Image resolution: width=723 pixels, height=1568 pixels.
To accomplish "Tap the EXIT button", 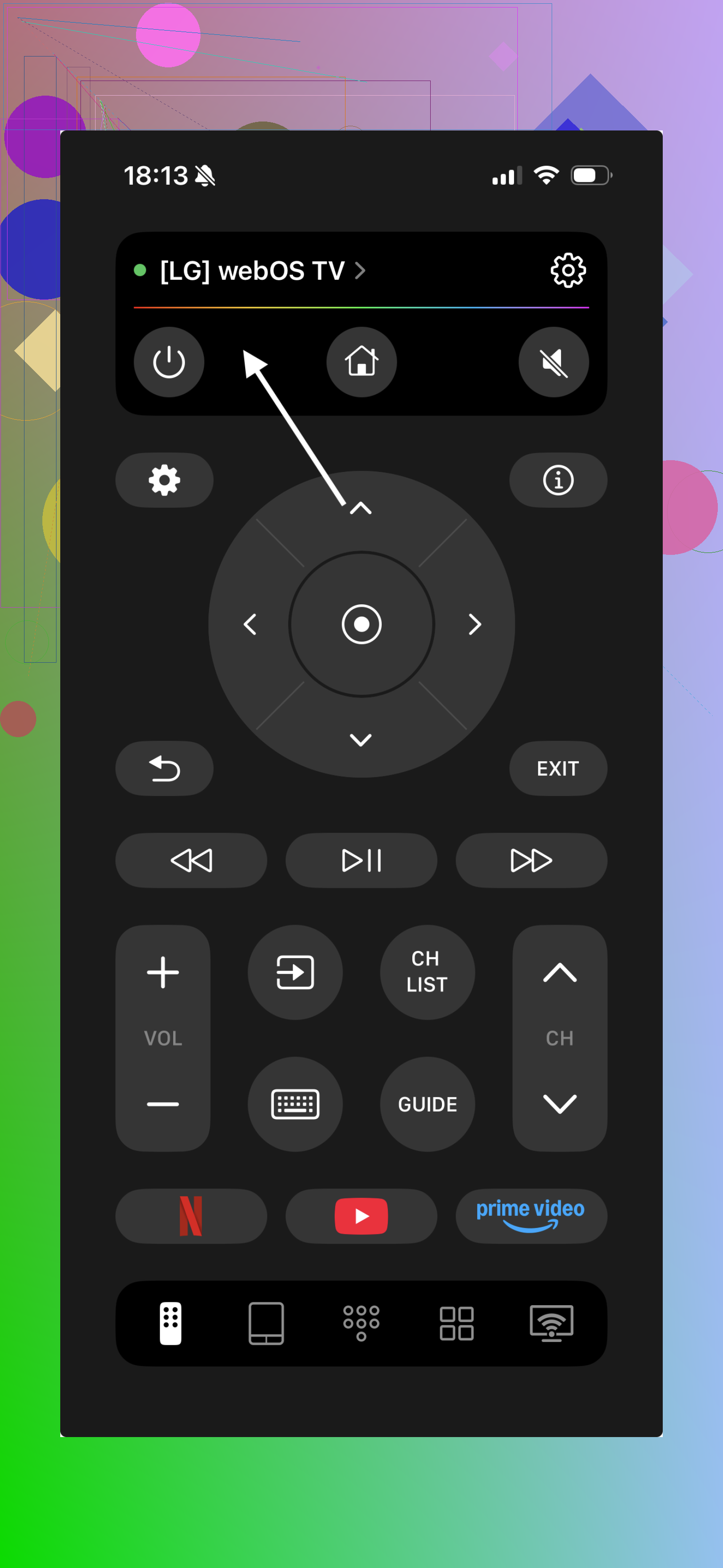I will click(x=558, y=768).
